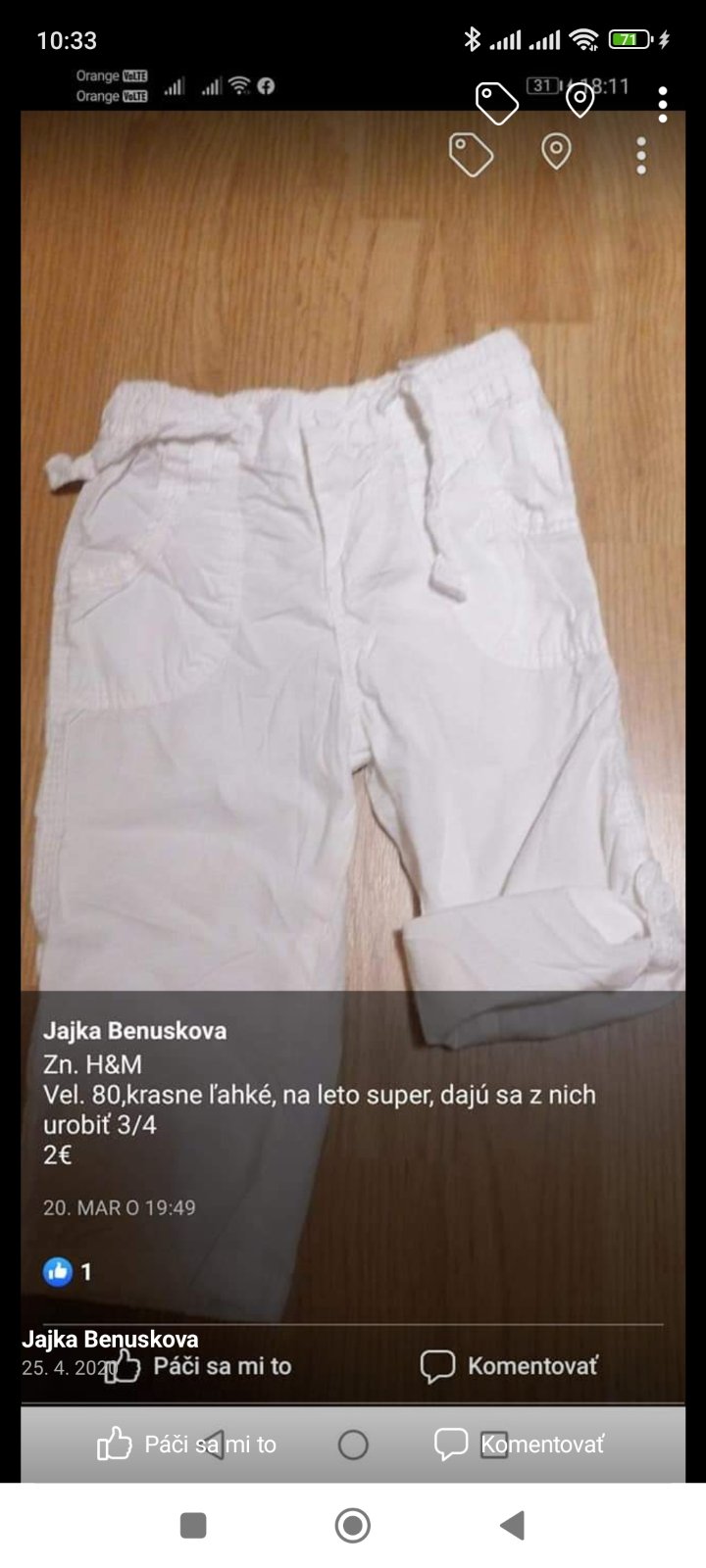Open Jajka Benuskova's profile from the dated caption
The image size is (706, 1568).
pos(110,1339)
